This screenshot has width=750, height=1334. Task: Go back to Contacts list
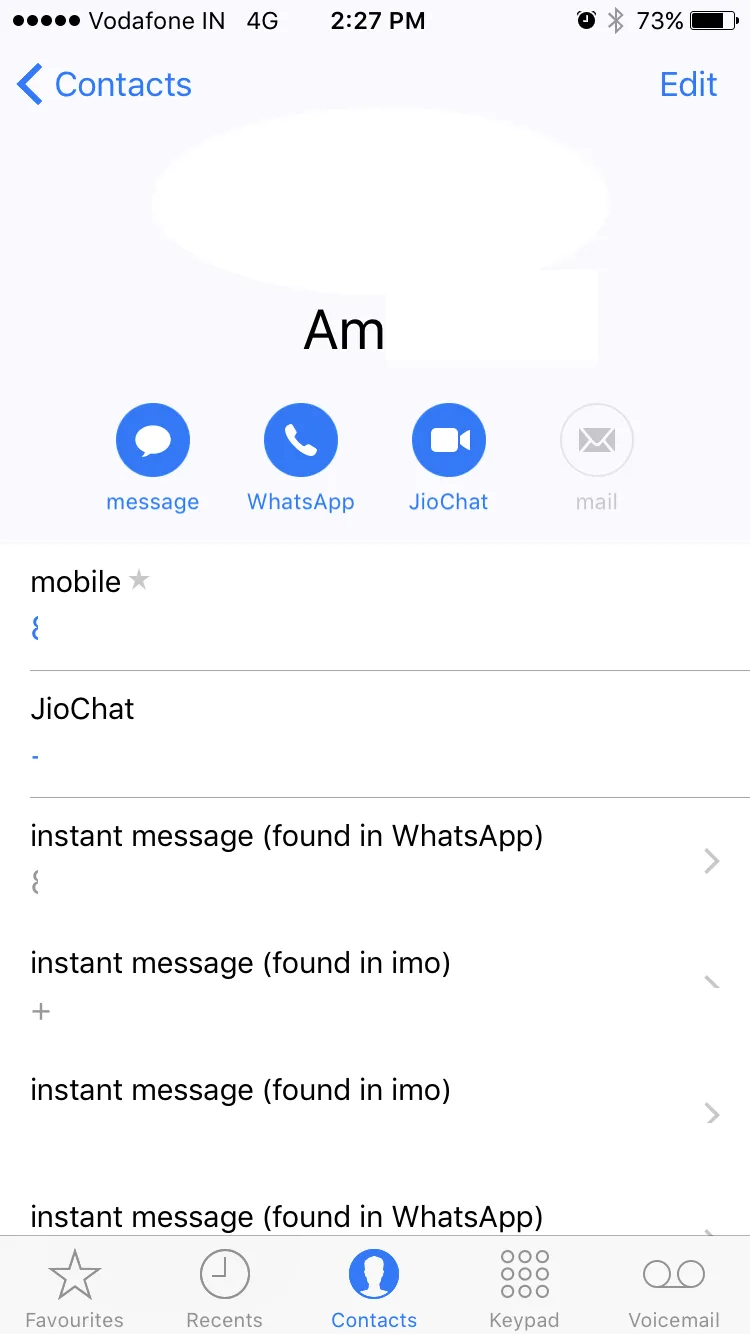(104, 85)
